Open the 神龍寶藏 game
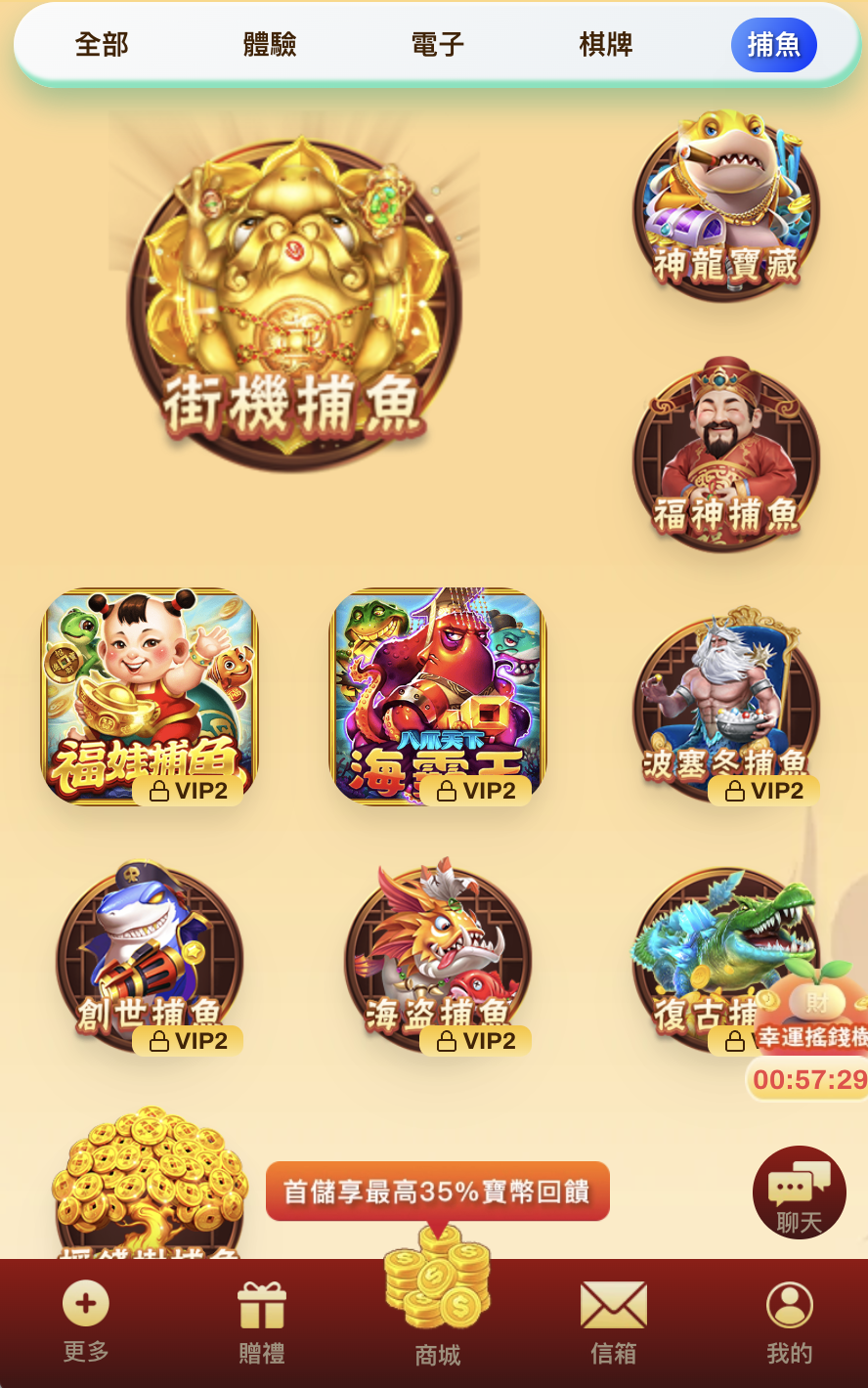 tap(726, 207)
